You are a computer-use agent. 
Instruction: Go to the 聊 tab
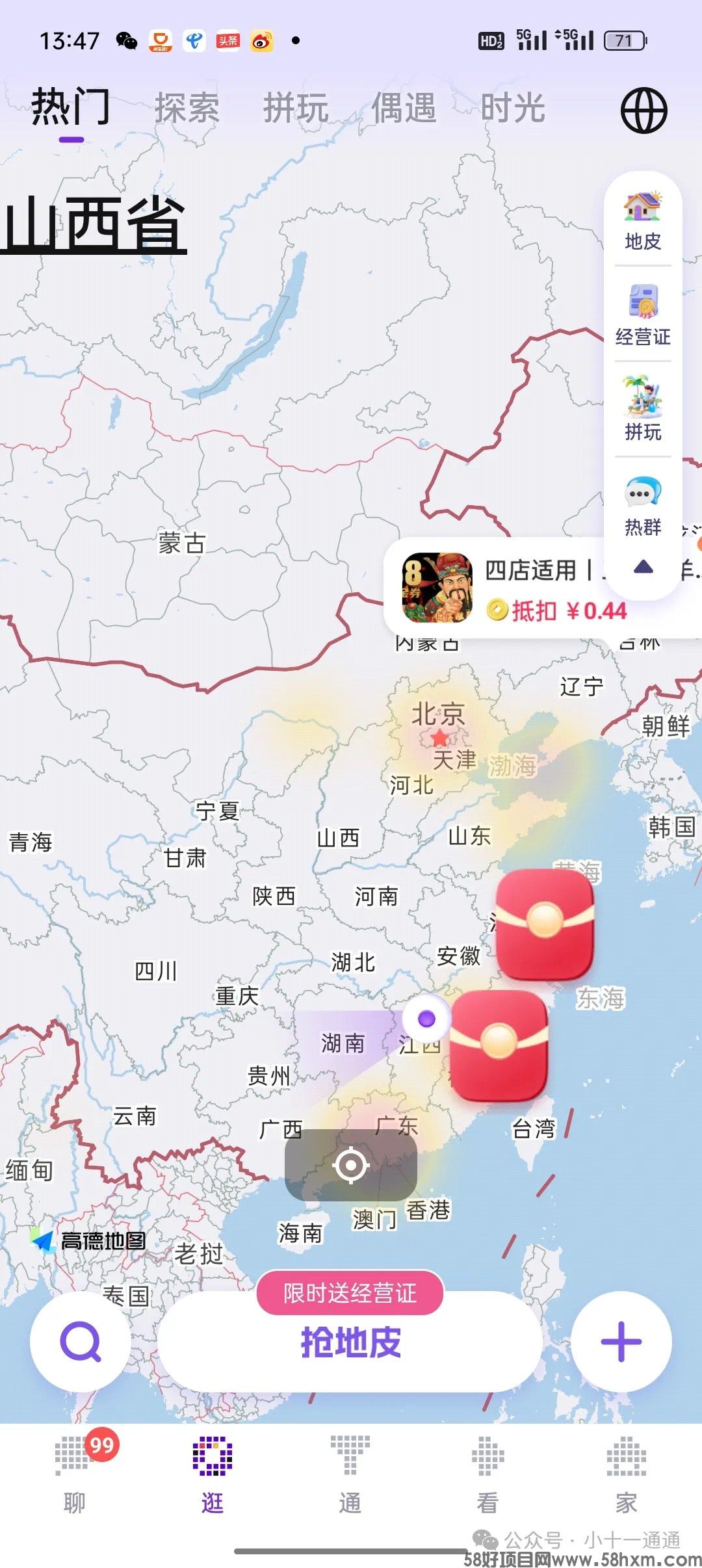tap(74, 1476)
